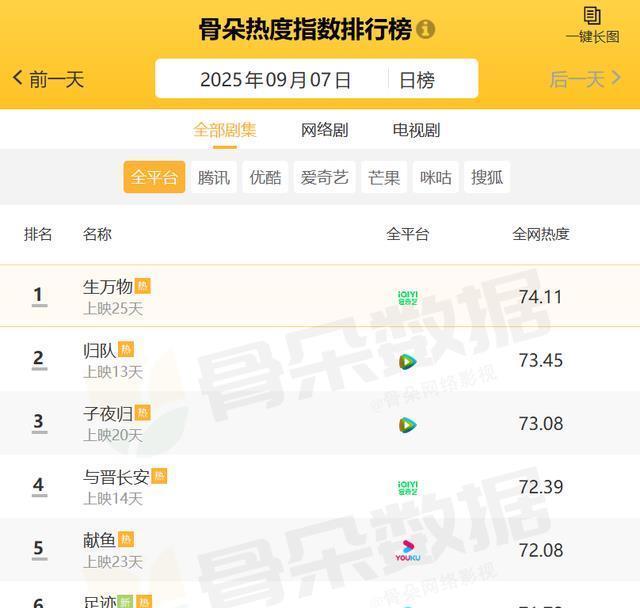The width and height of the screenshot is (640, 608).
Task: Filter the ranking by 搜狐
Action: point(487,177)
